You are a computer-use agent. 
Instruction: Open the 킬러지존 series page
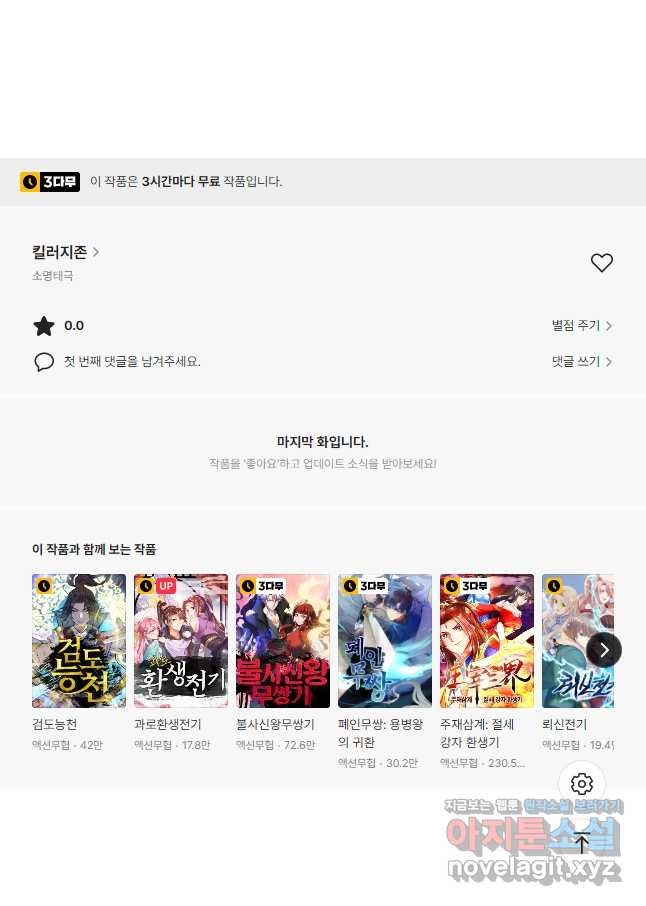pyautogui.click(x=65, y=252)
